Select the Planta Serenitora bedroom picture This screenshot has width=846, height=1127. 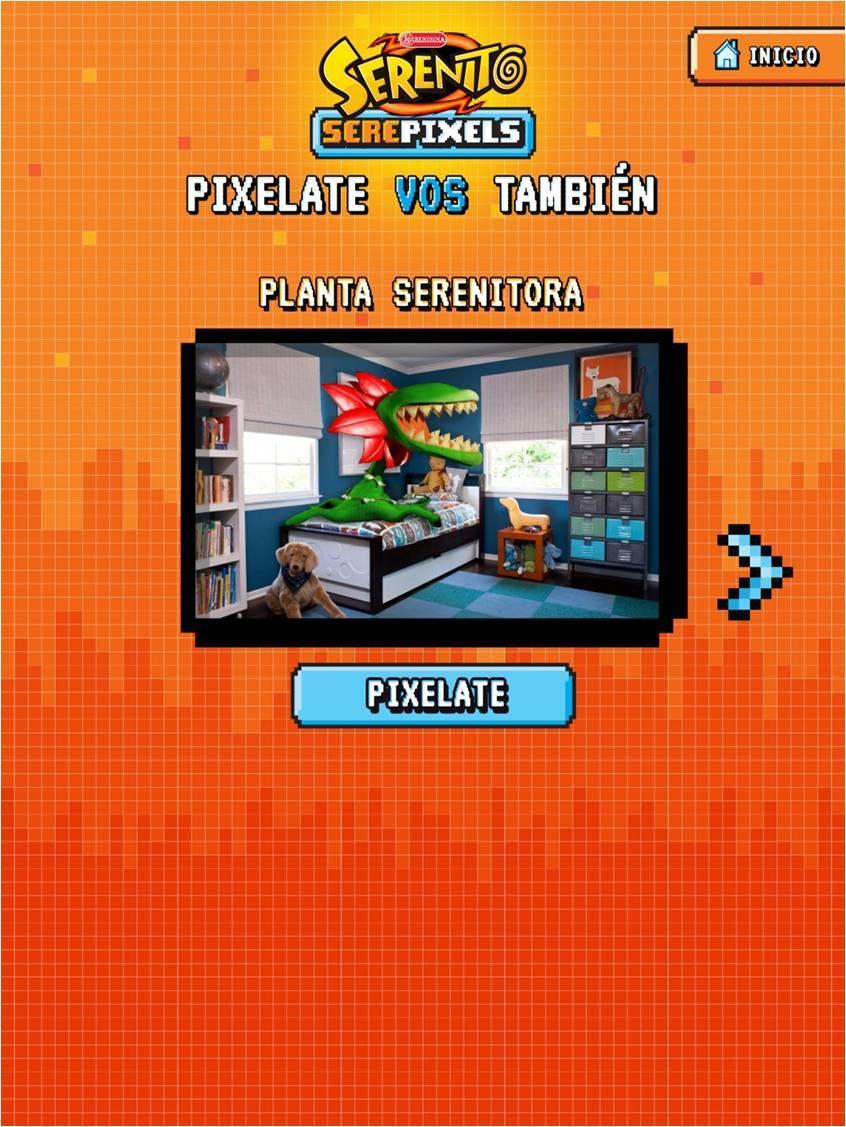(428, 482)
